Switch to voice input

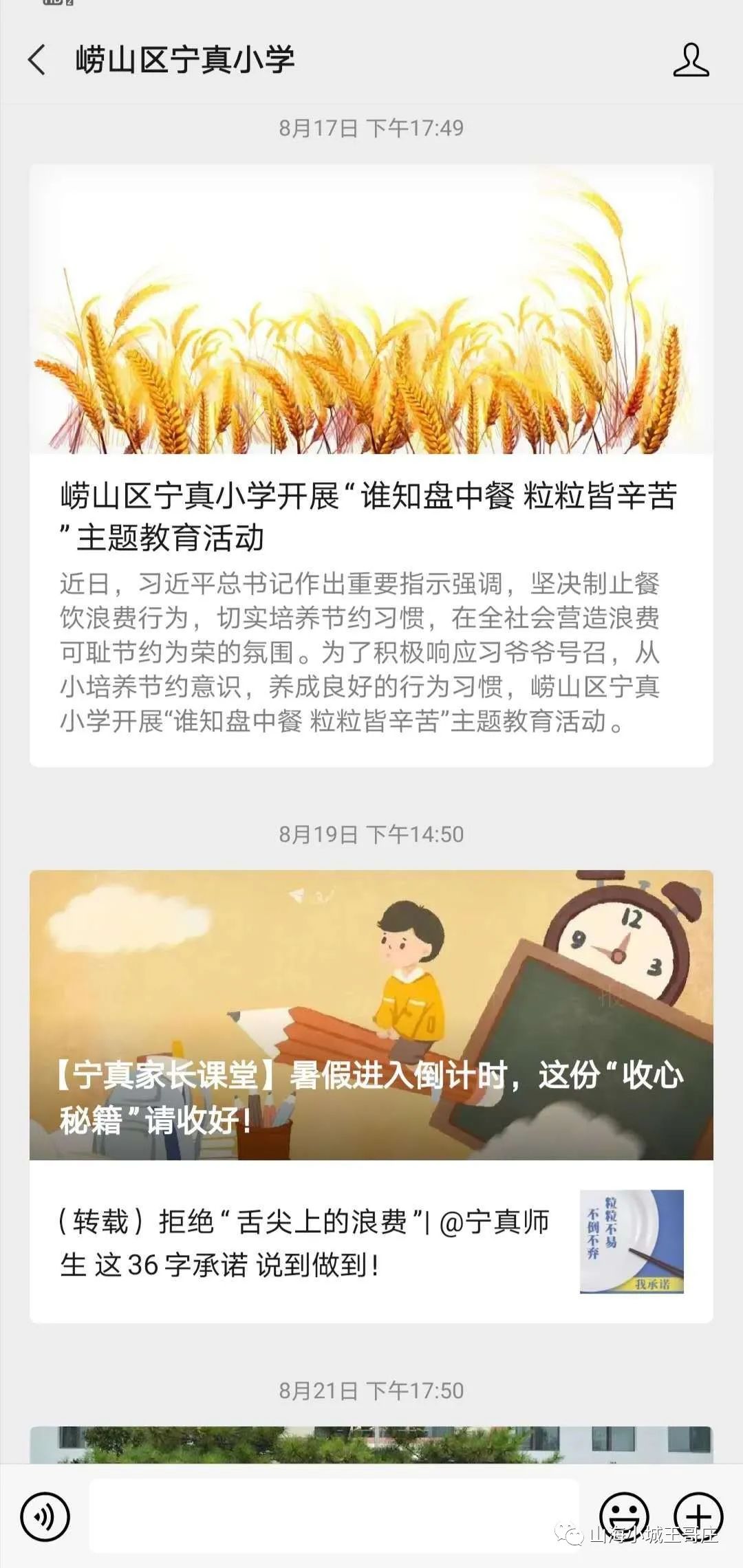click(45, 1516)
